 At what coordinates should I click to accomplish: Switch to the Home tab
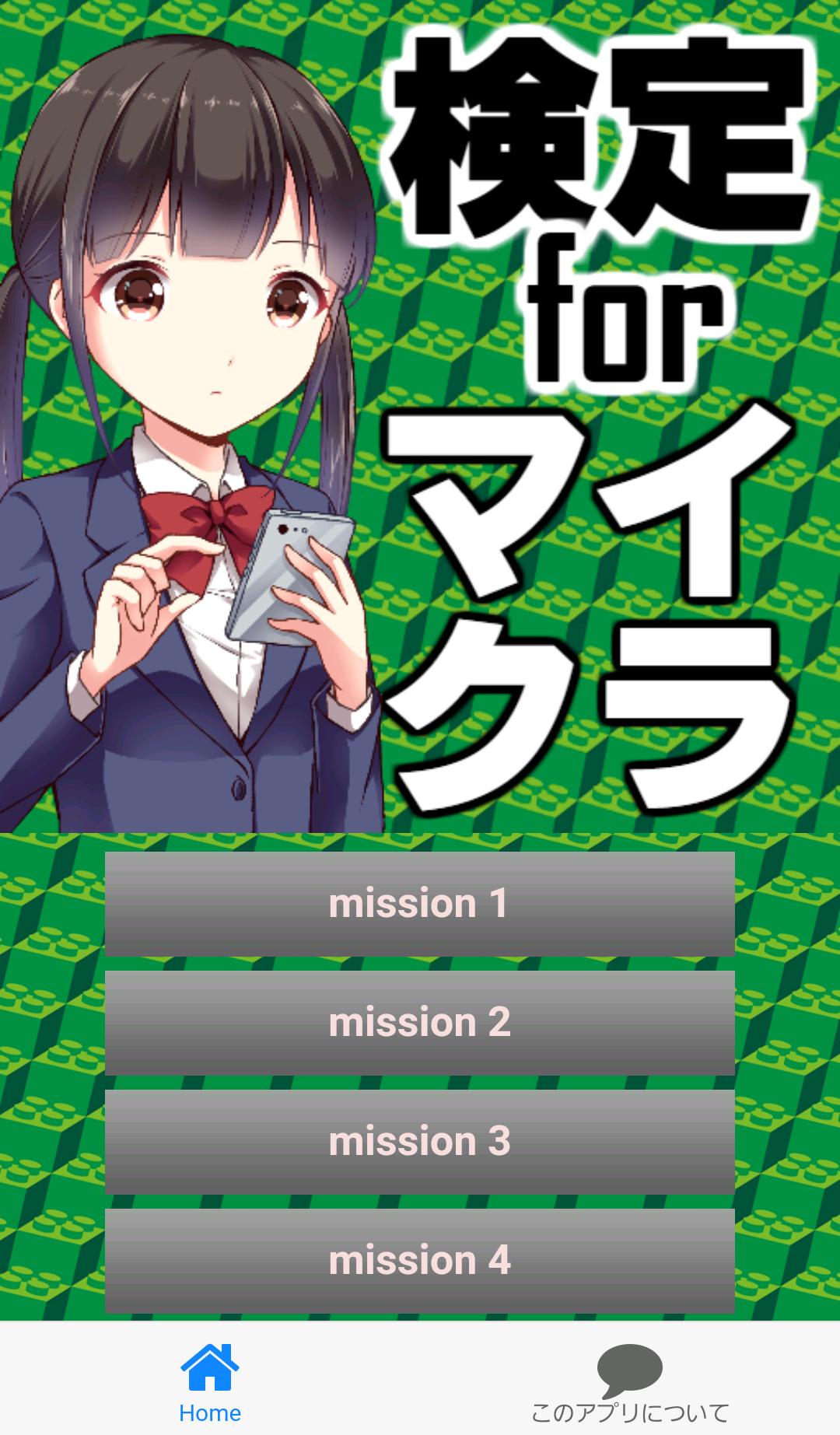[210, 1382]
